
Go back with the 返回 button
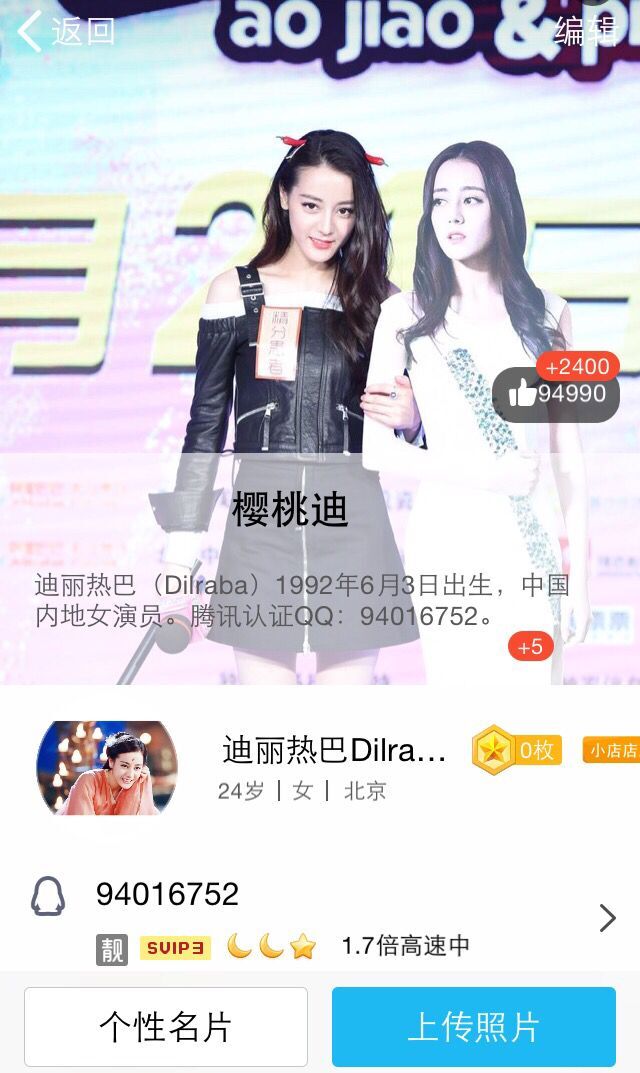click(x=66, y=31)
